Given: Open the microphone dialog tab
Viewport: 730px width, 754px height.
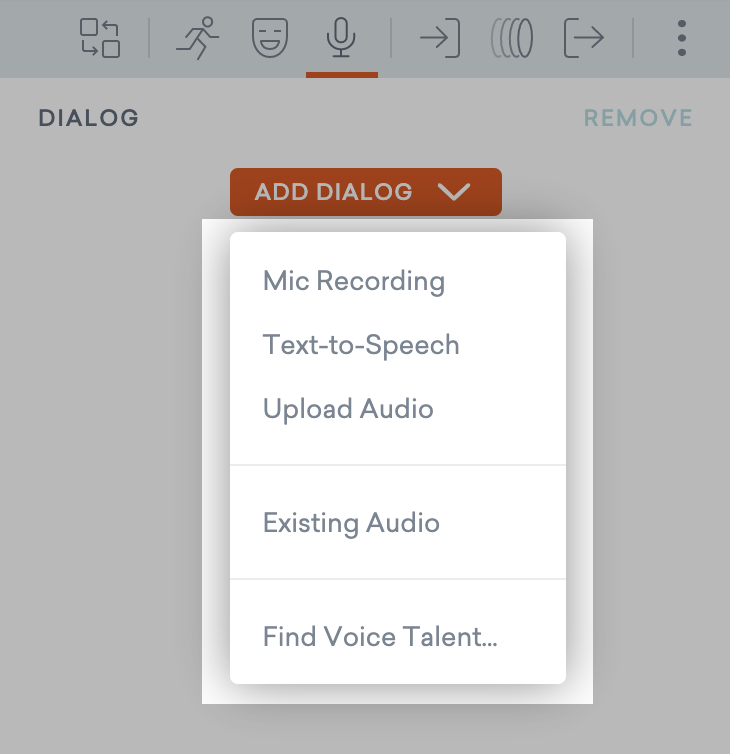Looking at the screenshot, I should tap(341, 38).
